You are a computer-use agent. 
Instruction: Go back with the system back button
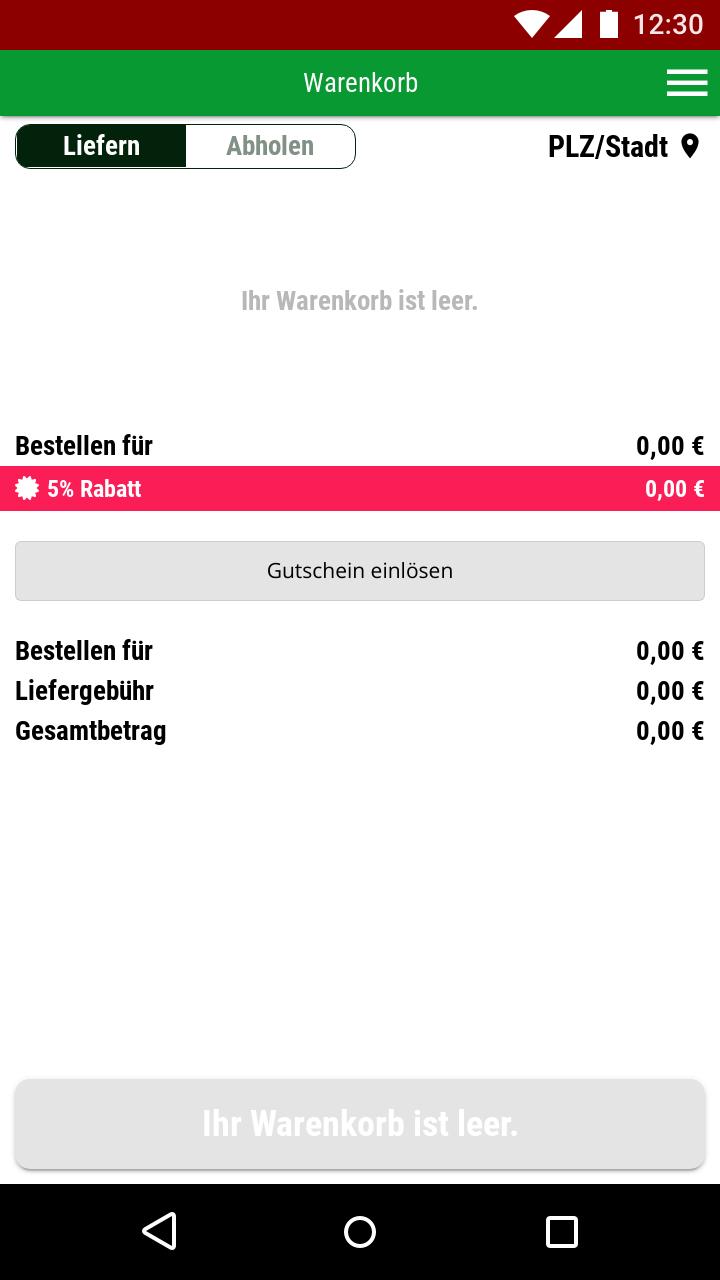[159, 1231]
